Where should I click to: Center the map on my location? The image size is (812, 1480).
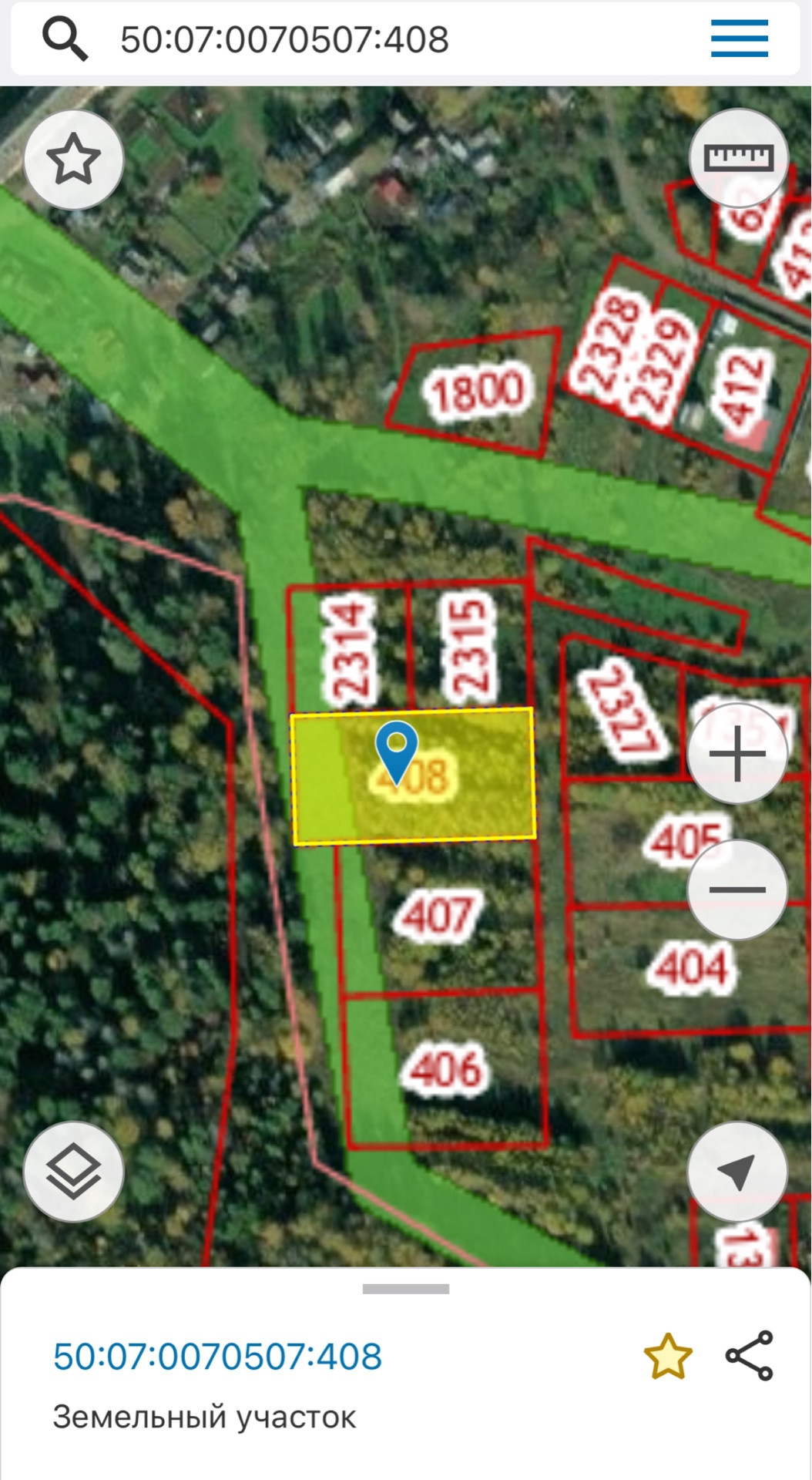737,1172
